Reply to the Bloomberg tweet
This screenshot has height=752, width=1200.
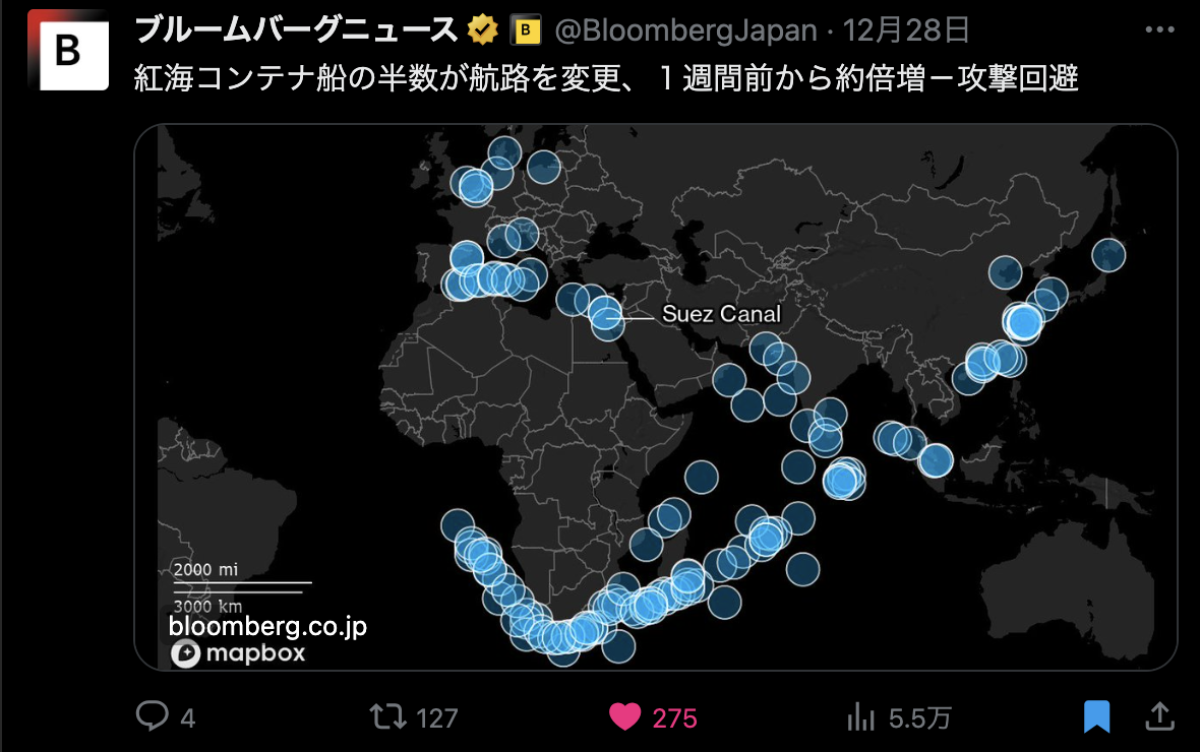tap(152, 715)
